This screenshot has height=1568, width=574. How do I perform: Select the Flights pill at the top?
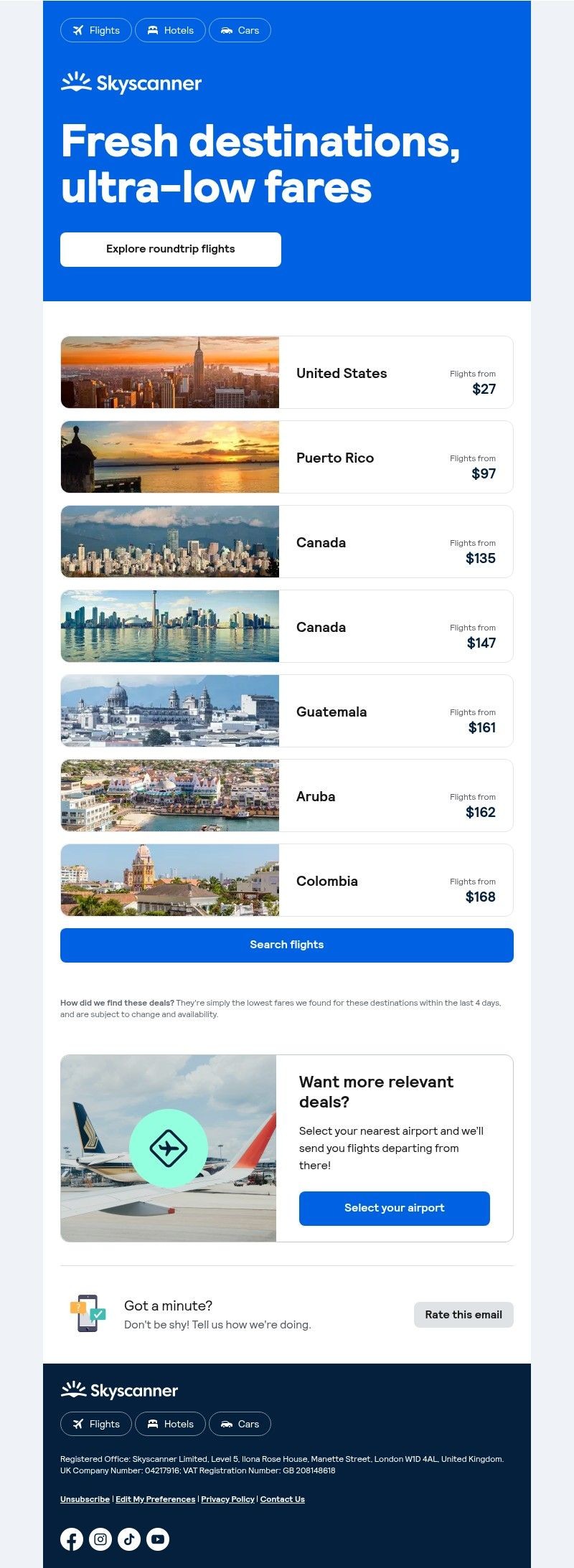click(95, 30)
